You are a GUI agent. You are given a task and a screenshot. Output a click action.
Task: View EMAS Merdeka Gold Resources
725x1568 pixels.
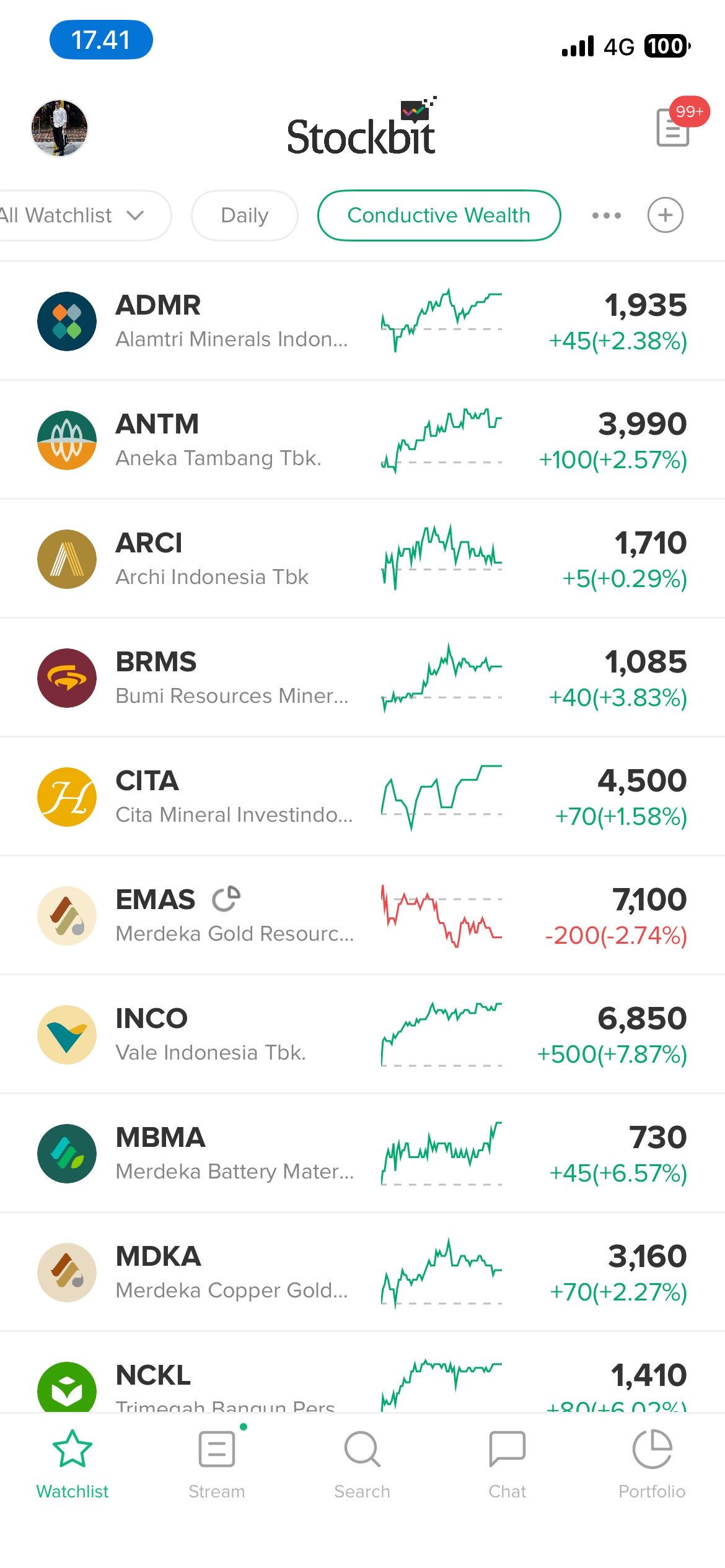point(362,916)
